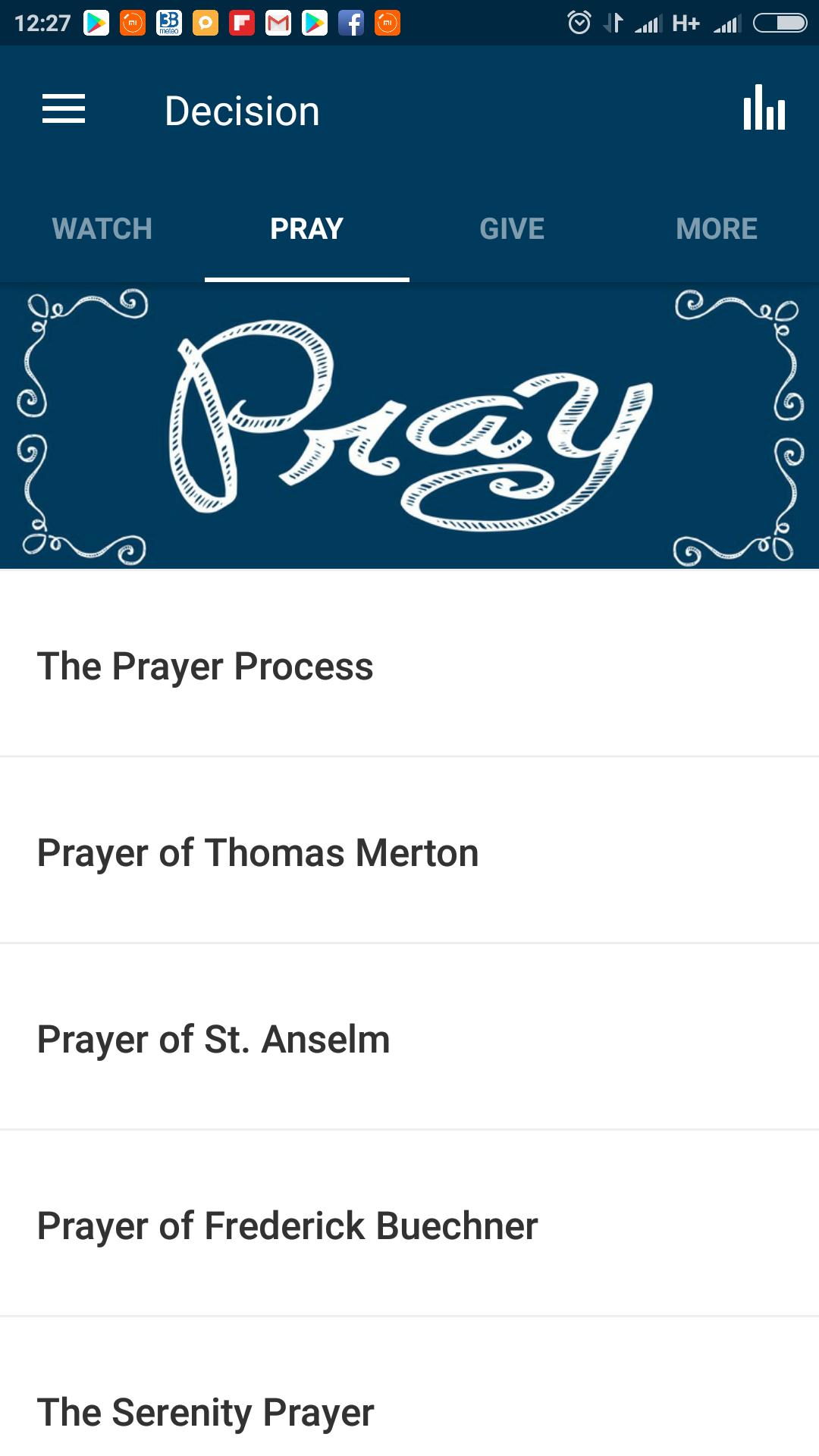
Task: Read Prayer of Frederick Buechner
Action: click(x=409, y=1223)
